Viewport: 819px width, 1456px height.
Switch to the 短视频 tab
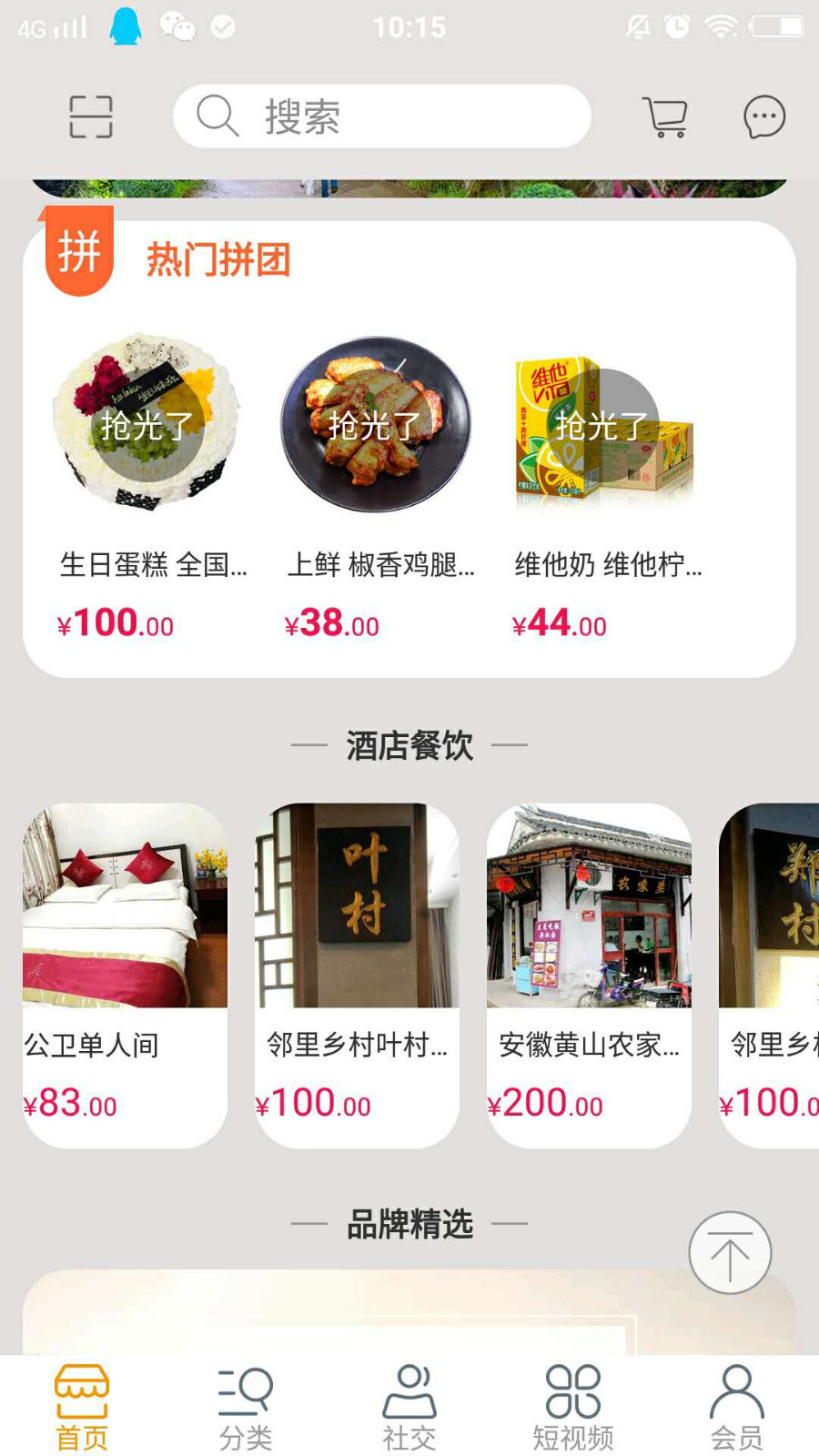point(573,1407)
